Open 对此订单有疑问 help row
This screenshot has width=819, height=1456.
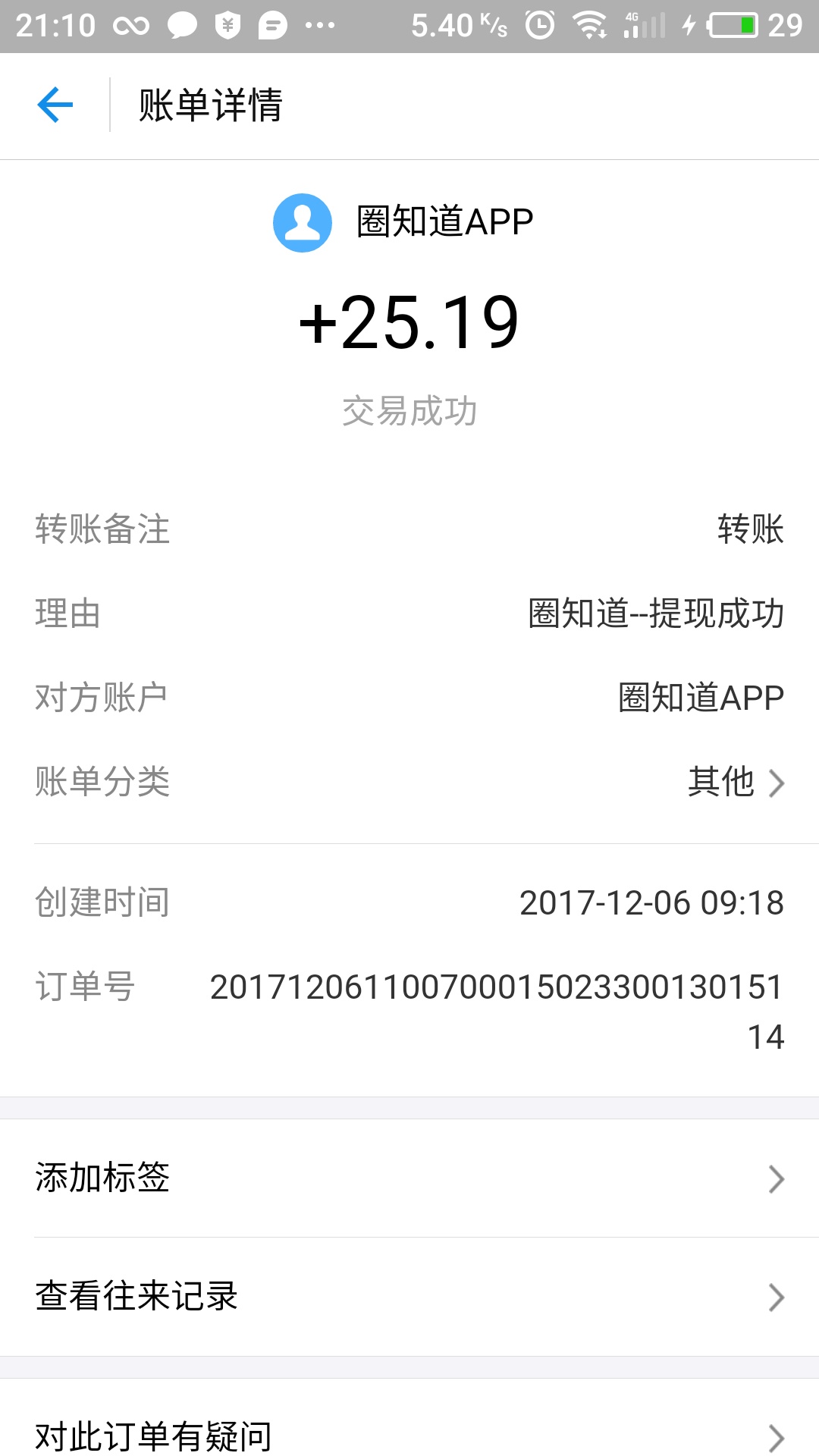(409, 1435)
